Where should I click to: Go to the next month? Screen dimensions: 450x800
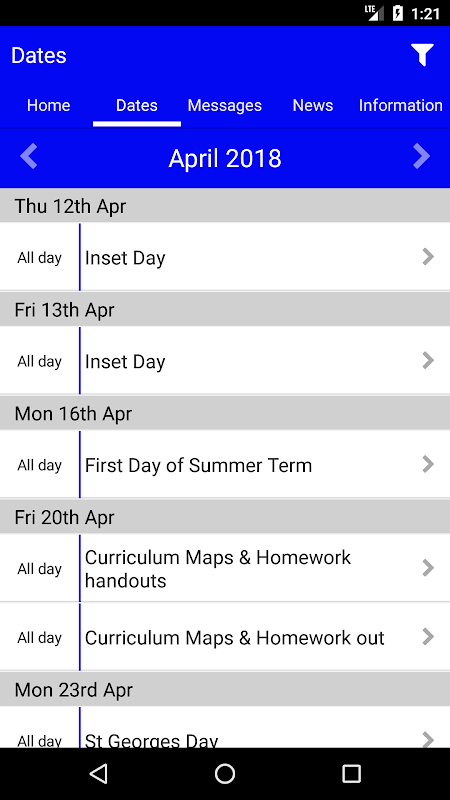click(x=421, y=157)
